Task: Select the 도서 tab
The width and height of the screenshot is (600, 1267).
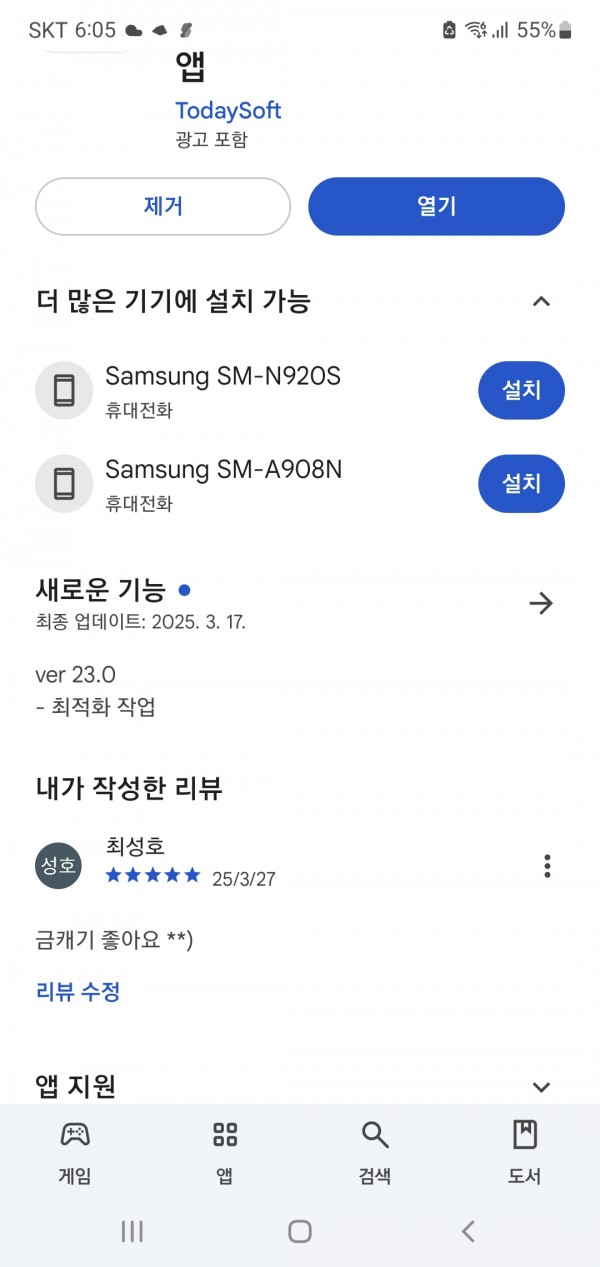Action: 525,1152
